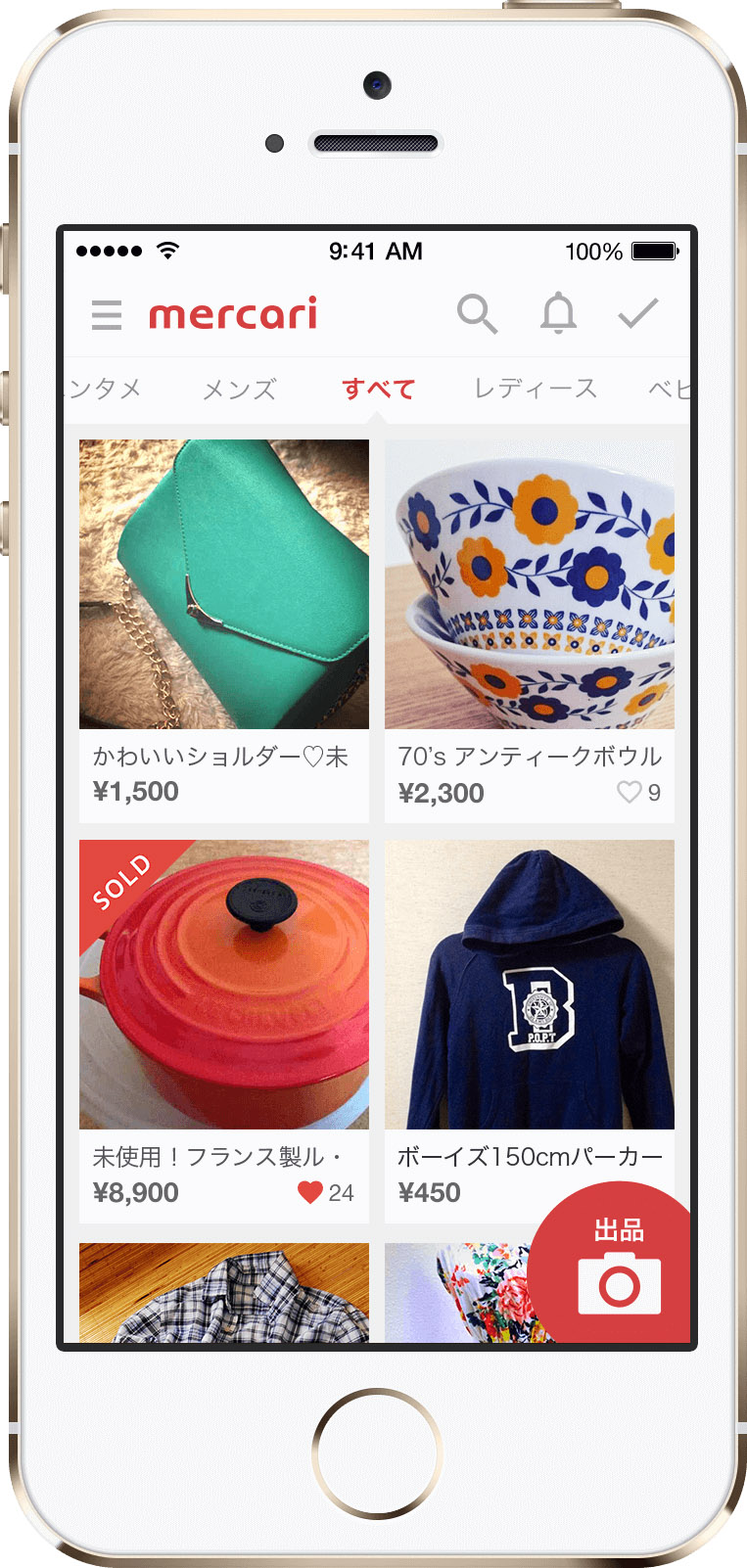Tap the 出品 camera button to sell

click(619, 1269)
